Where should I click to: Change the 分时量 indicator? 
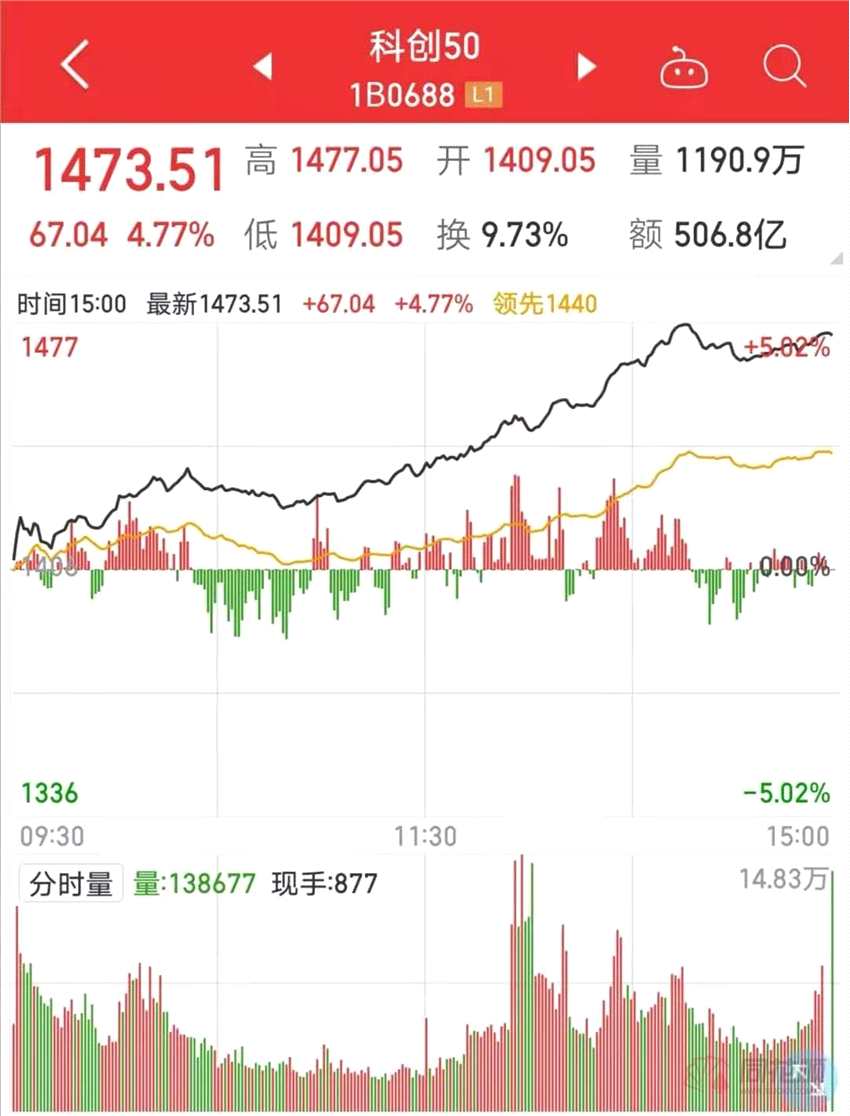[x=71, y=884]
